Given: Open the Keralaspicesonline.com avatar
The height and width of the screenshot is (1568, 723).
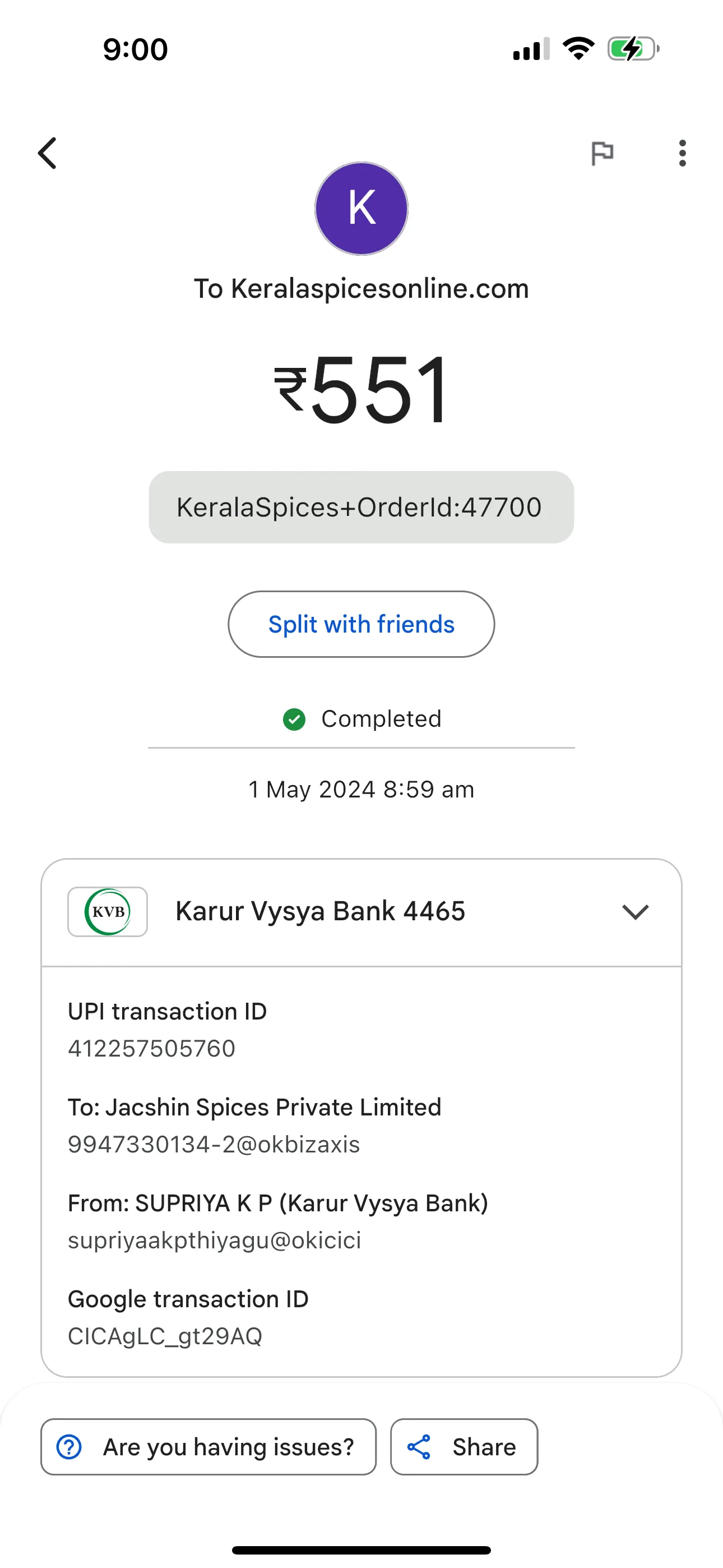Looking at the screenshot, I should (361, 208).
